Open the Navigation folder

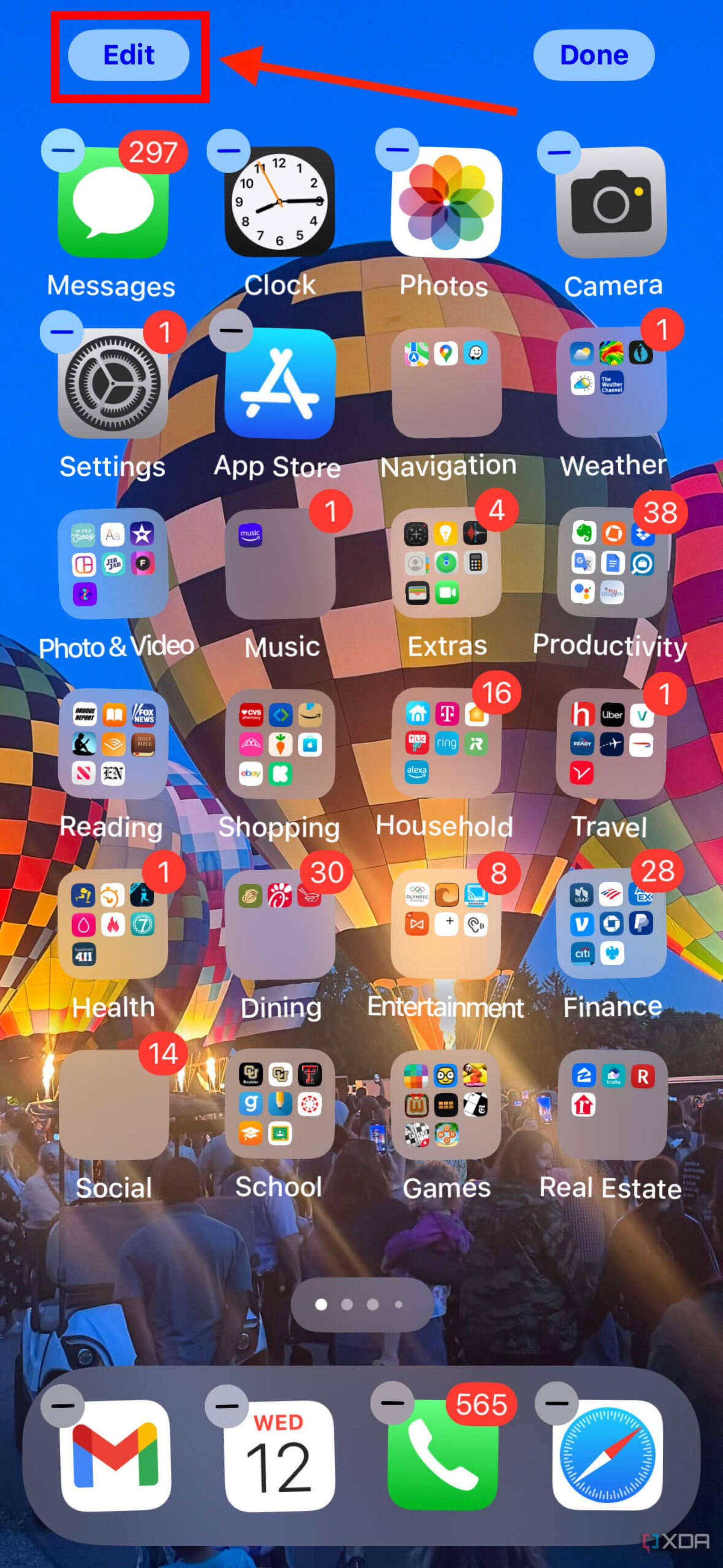(446, 382)
